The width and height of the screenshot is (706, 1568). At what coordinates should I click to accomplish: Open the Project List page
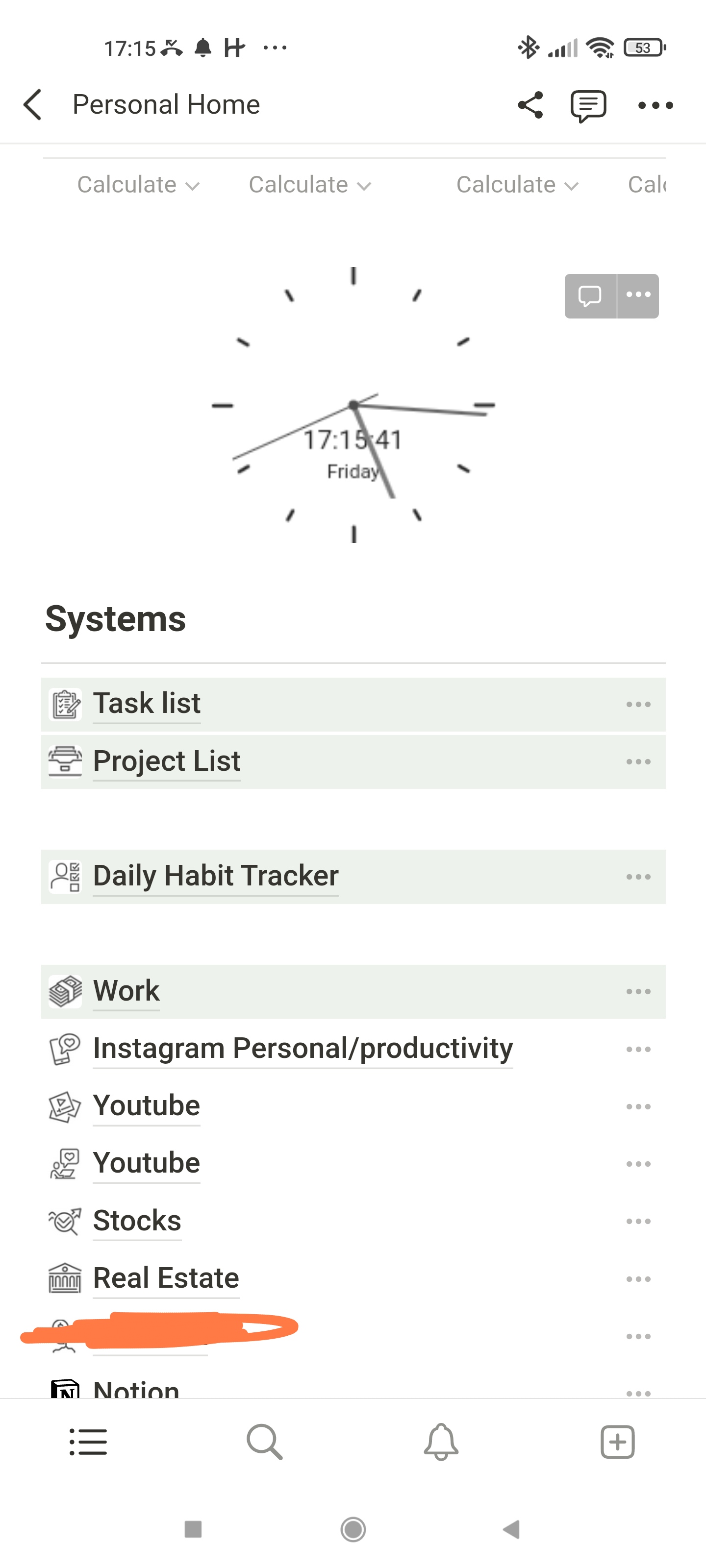[166, 761]
